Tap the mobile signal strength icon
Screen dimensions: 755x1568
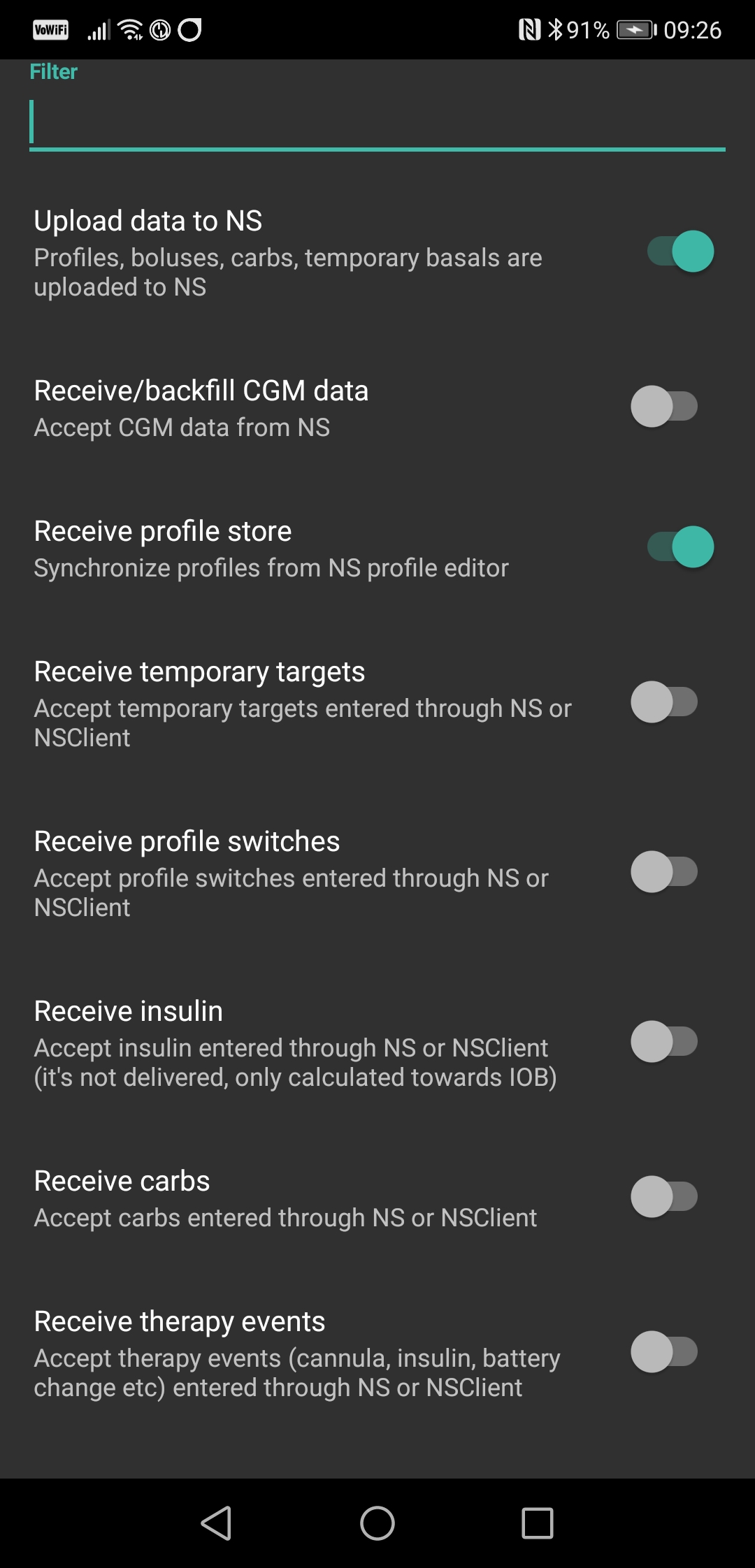click(98, 29)
